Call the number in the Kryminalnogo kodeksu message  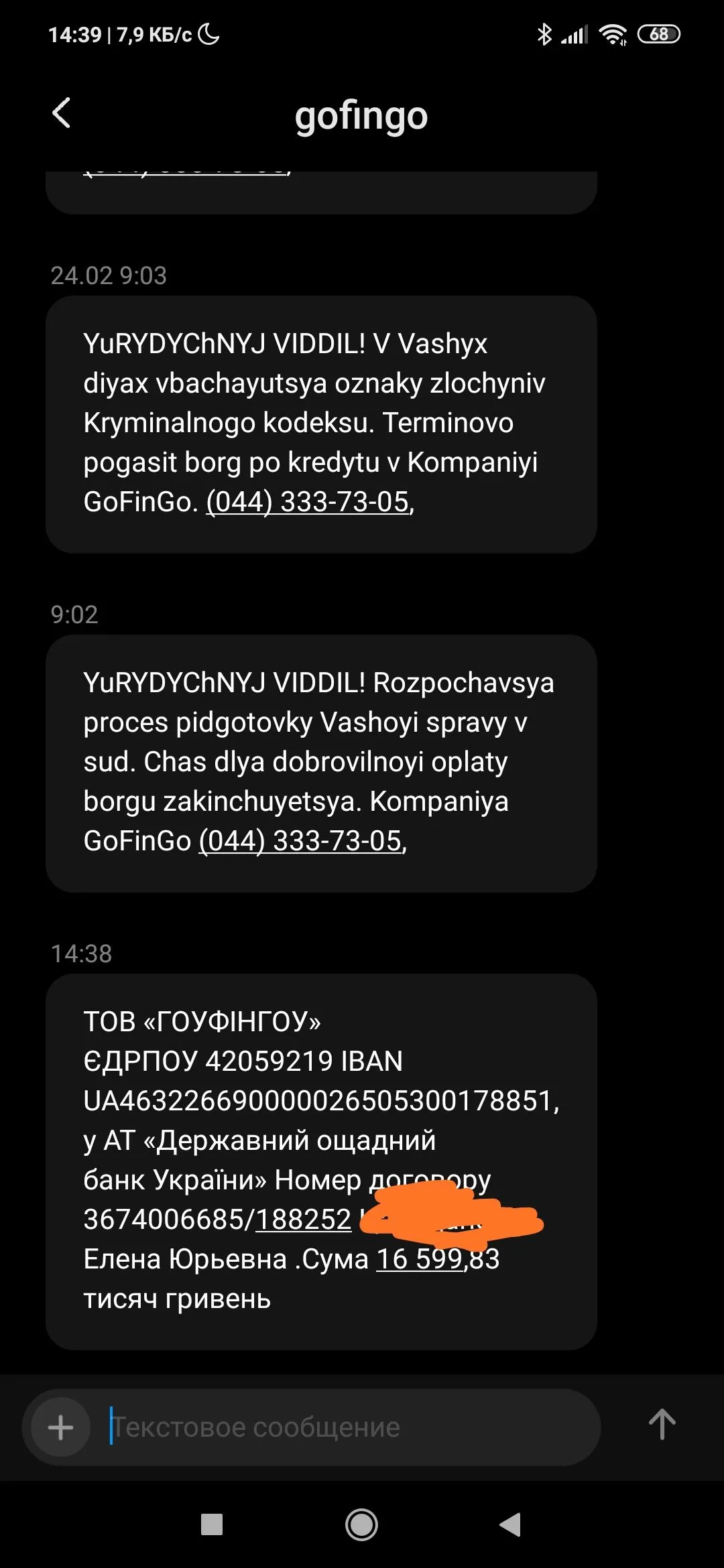308,502
